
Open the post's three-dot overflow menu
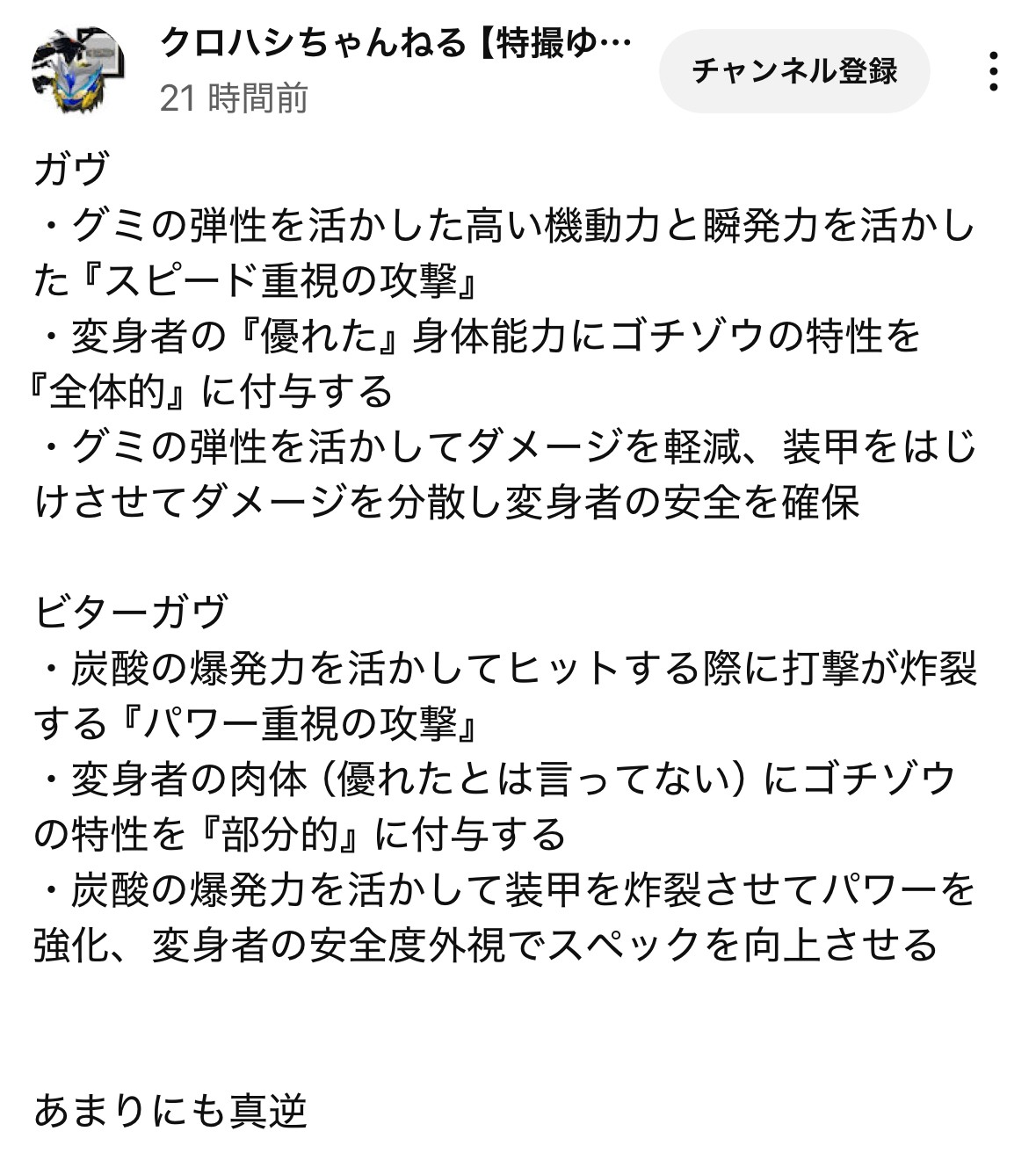click(x=993, y=71)
